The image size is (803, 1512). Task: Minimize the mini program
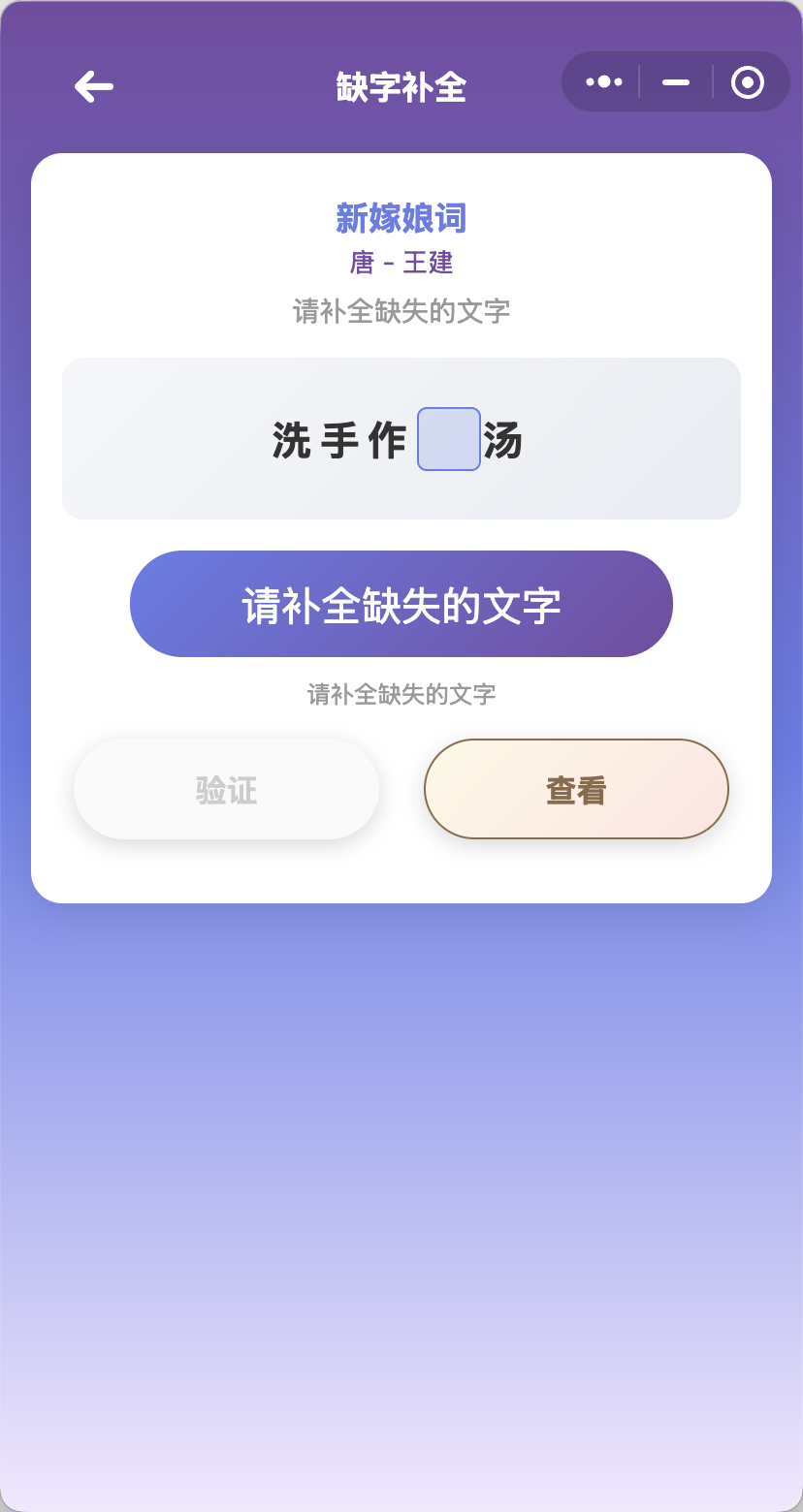[x=676, y=82]
